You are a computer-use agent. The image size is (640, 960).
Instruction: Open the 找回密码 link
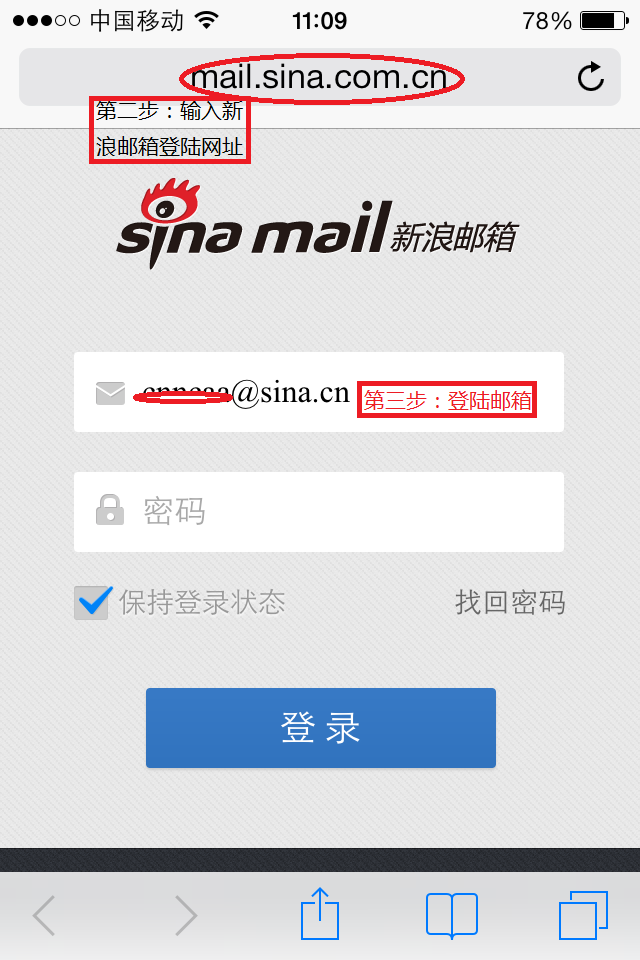pos(510,602)
